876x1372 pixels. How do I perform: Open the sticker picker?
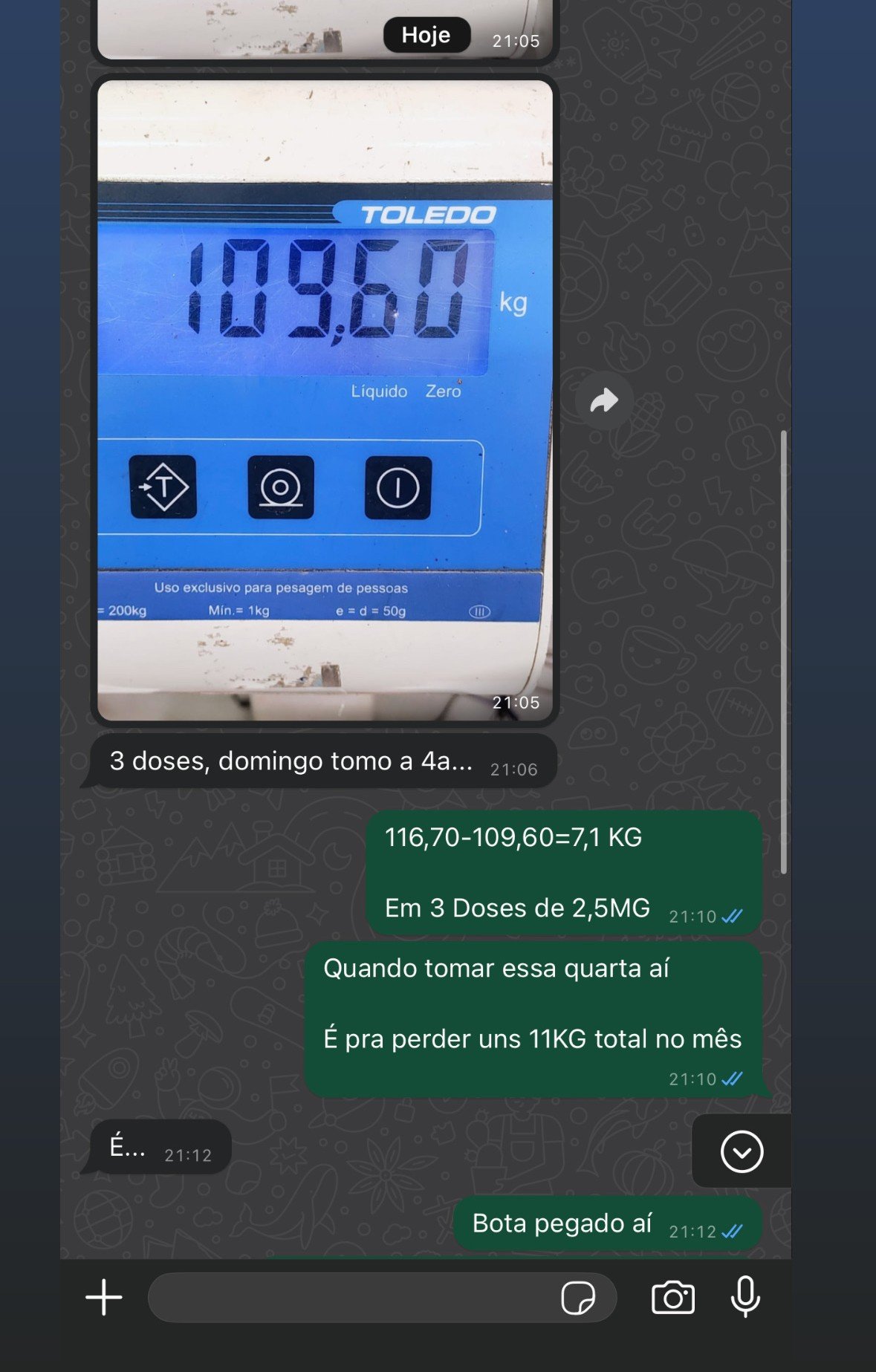[x=578, y=1298]
